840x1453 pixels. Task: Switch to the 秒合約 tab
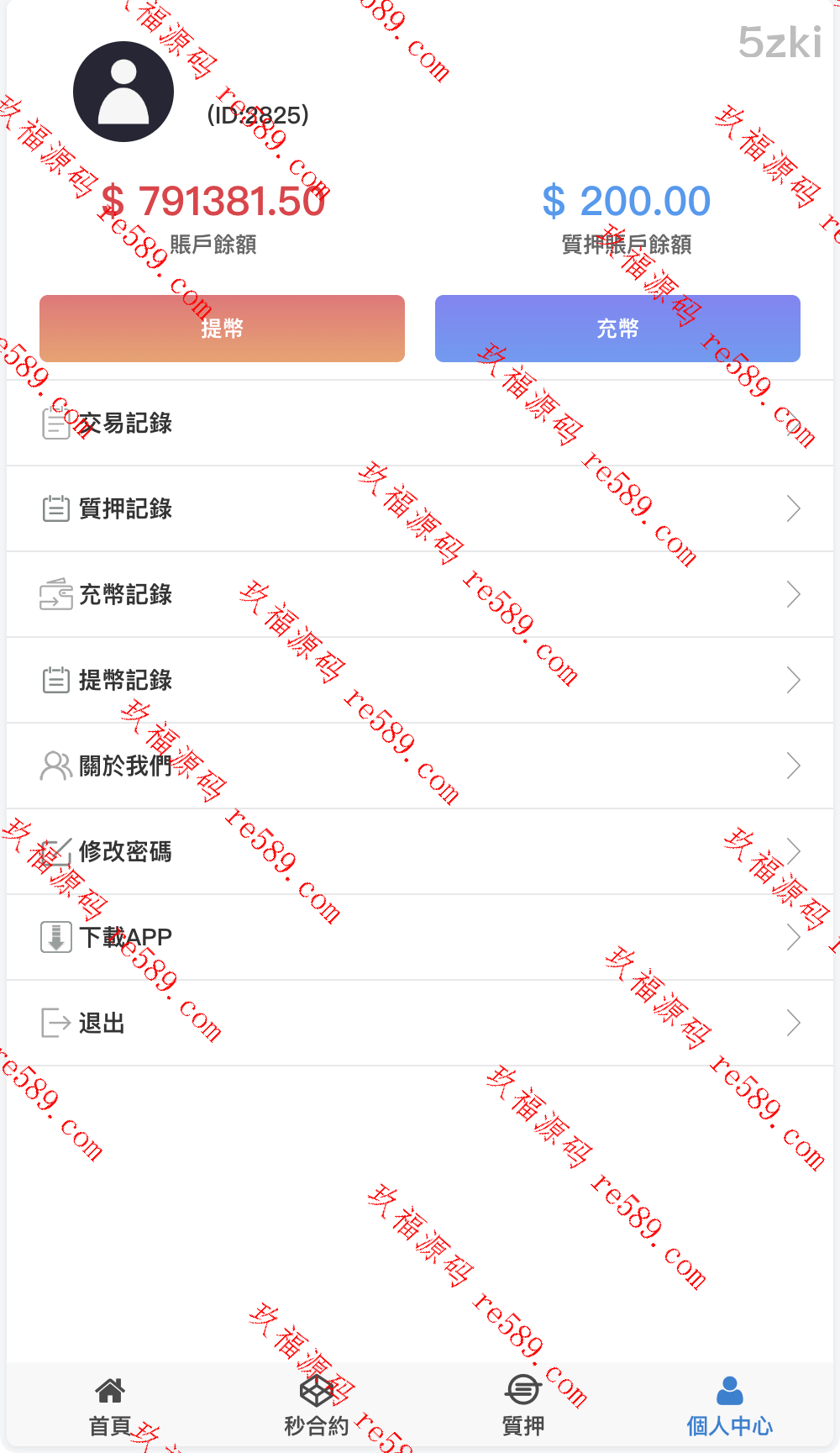(x=317, y=1407)
